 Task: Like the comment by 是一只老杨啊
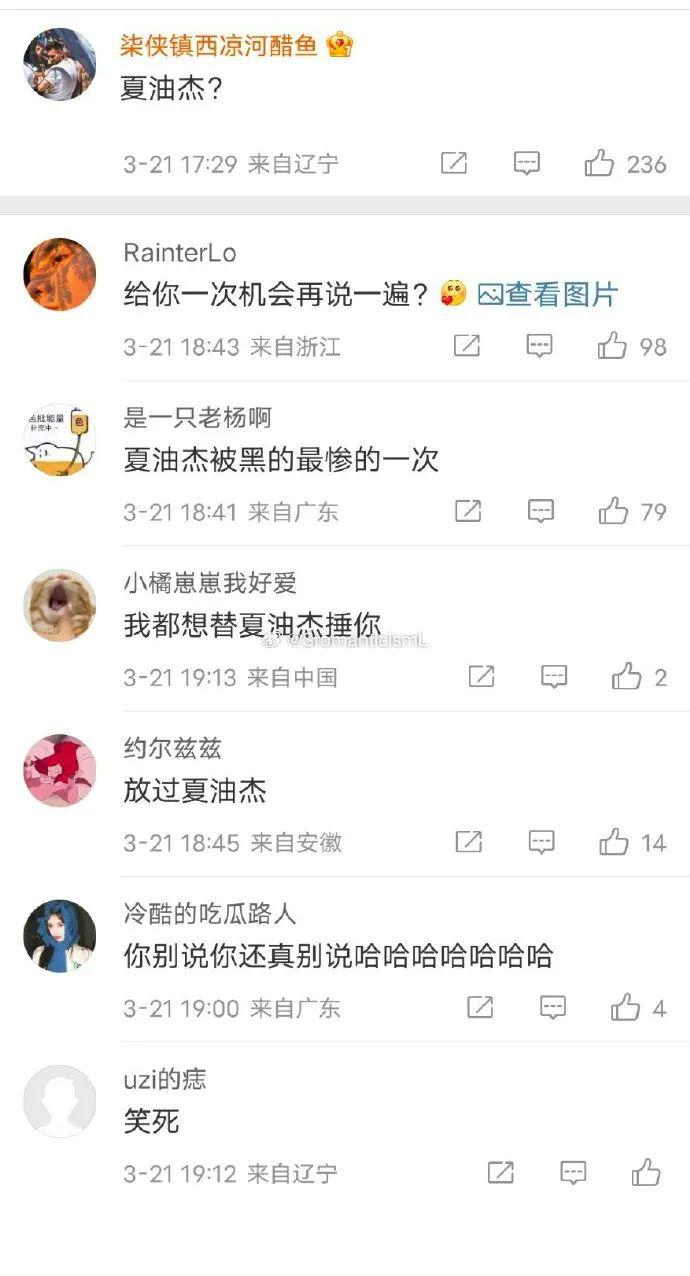613,511
